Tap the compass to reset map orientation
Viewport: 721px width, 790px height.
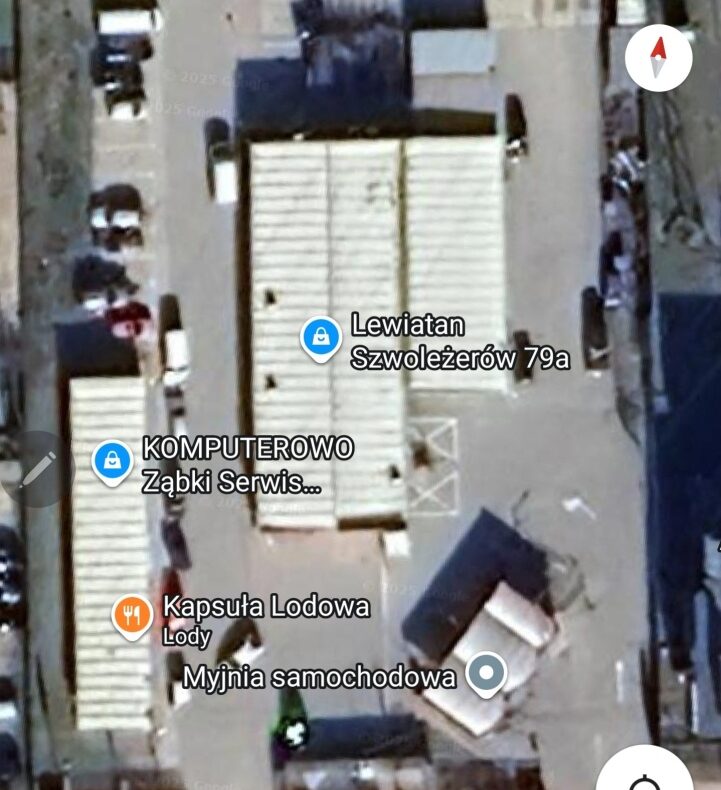click(658, 58)
